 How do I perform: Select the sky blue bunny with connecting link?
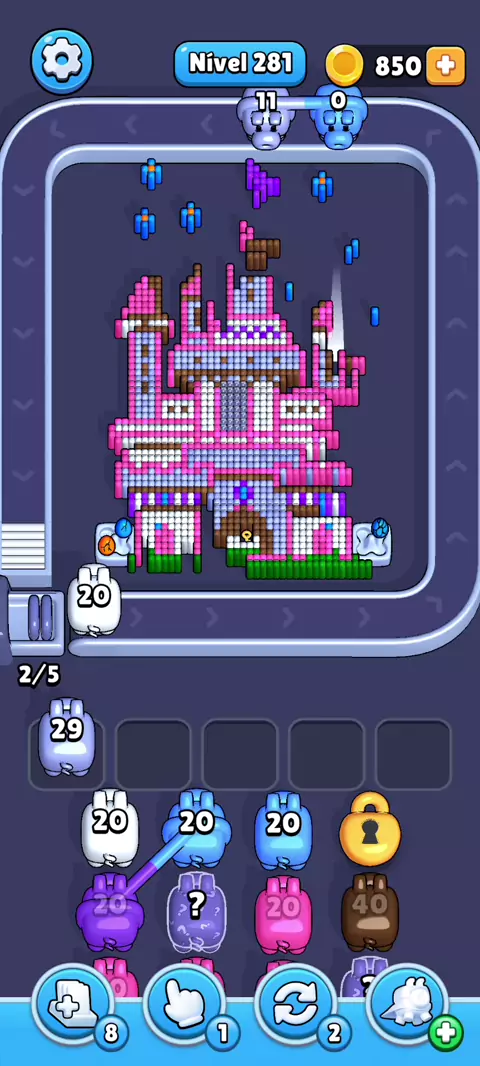pos(196,827)
